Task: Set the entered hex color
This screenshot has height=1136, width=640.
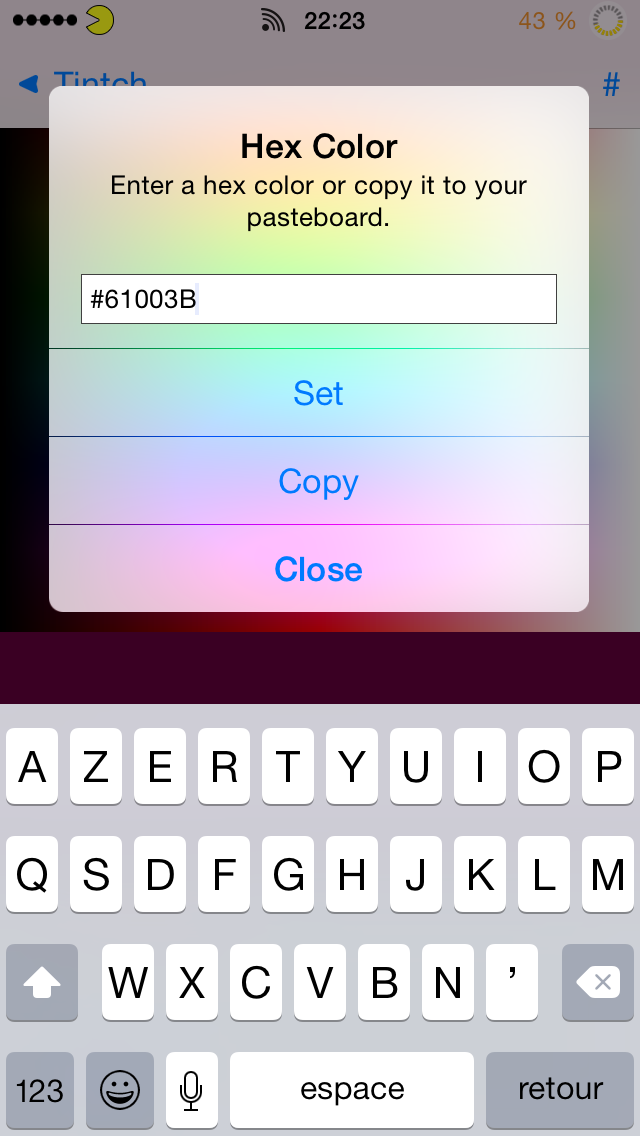Action: click(318, 393)
